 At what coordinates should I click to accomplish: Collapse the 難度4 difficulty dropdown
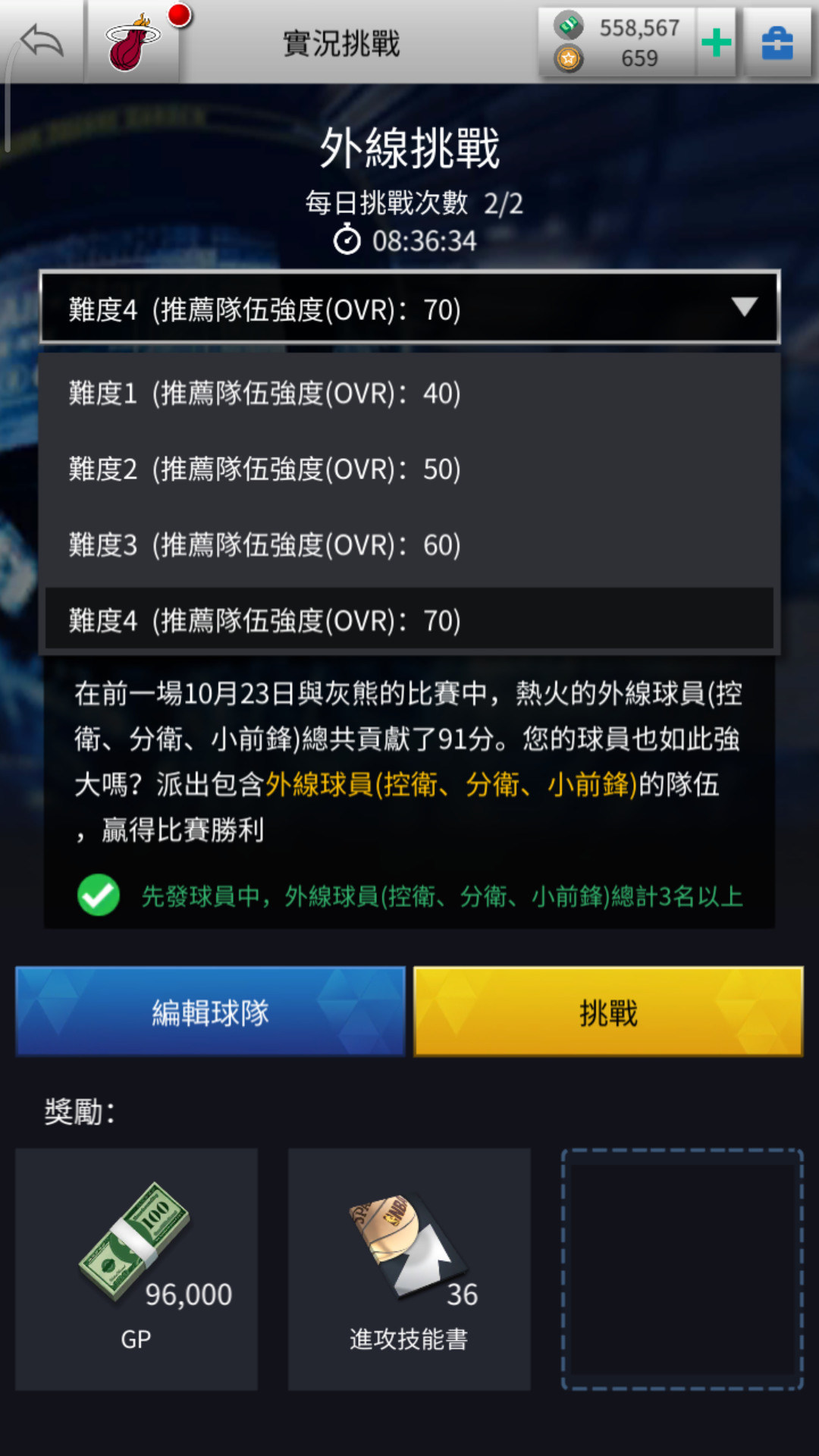[x=409, y=308]
